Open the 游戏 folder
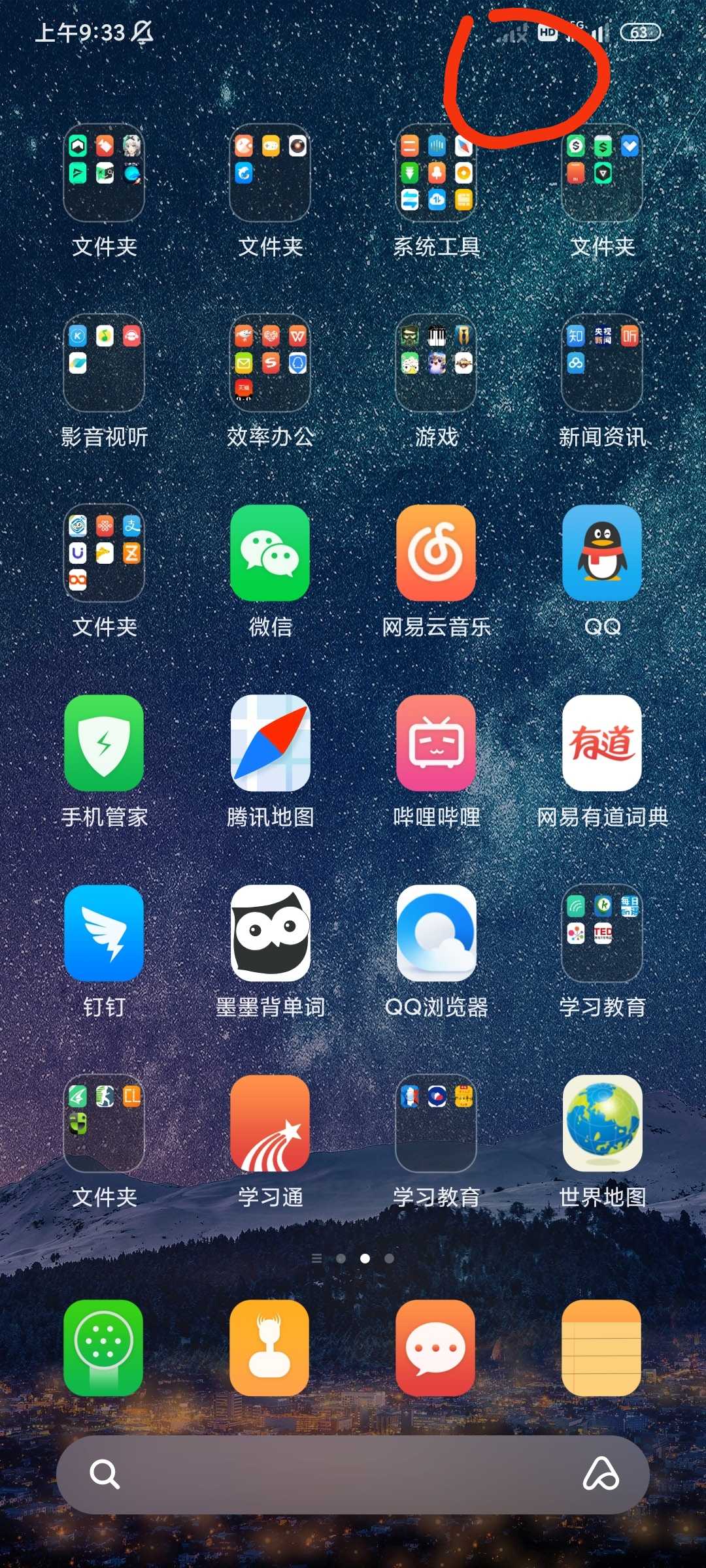Image resolution: width=706 pixels, height=1568 pixels. click(x=436, y=363)
